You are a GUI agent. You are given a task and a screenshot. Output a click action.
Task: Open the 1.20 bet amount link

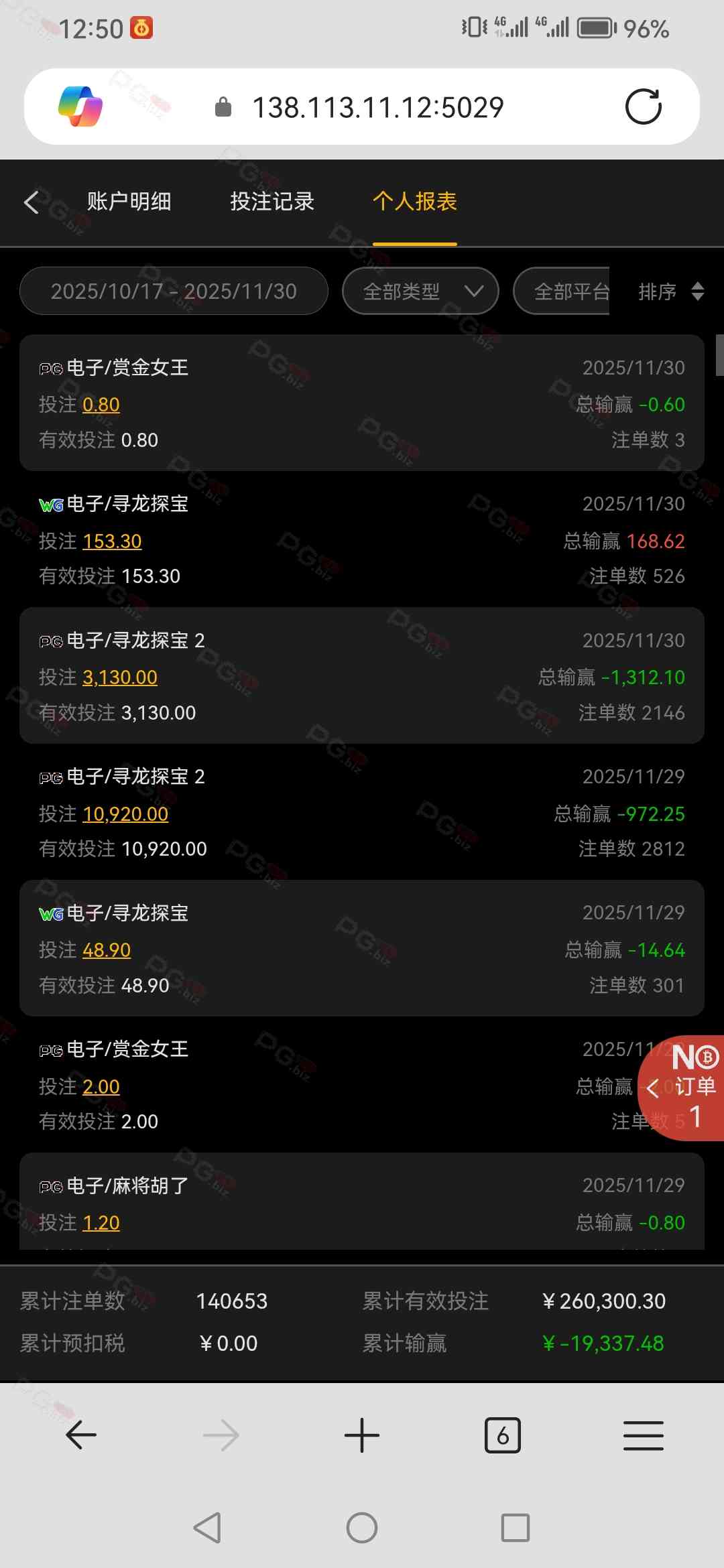(101, 1223)
